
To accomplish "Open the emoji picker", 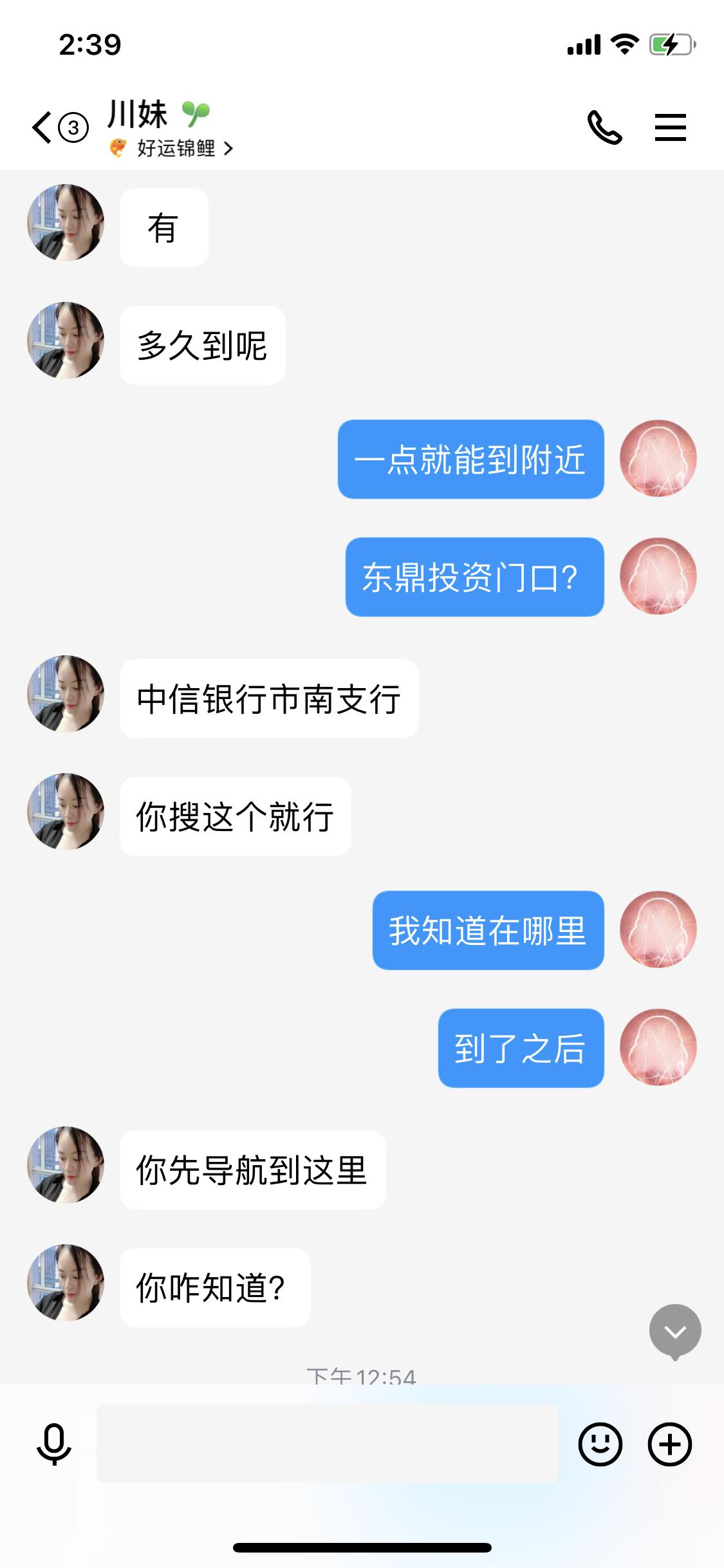I will point(600,1444).
